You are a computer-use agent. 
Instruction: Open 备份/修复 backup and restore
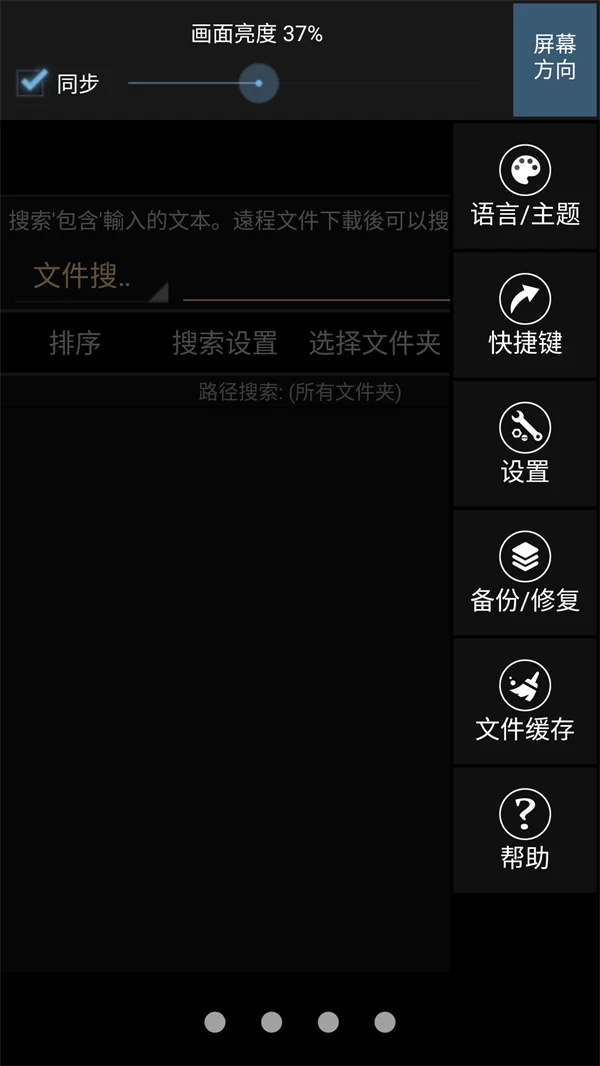click(525, 573)
